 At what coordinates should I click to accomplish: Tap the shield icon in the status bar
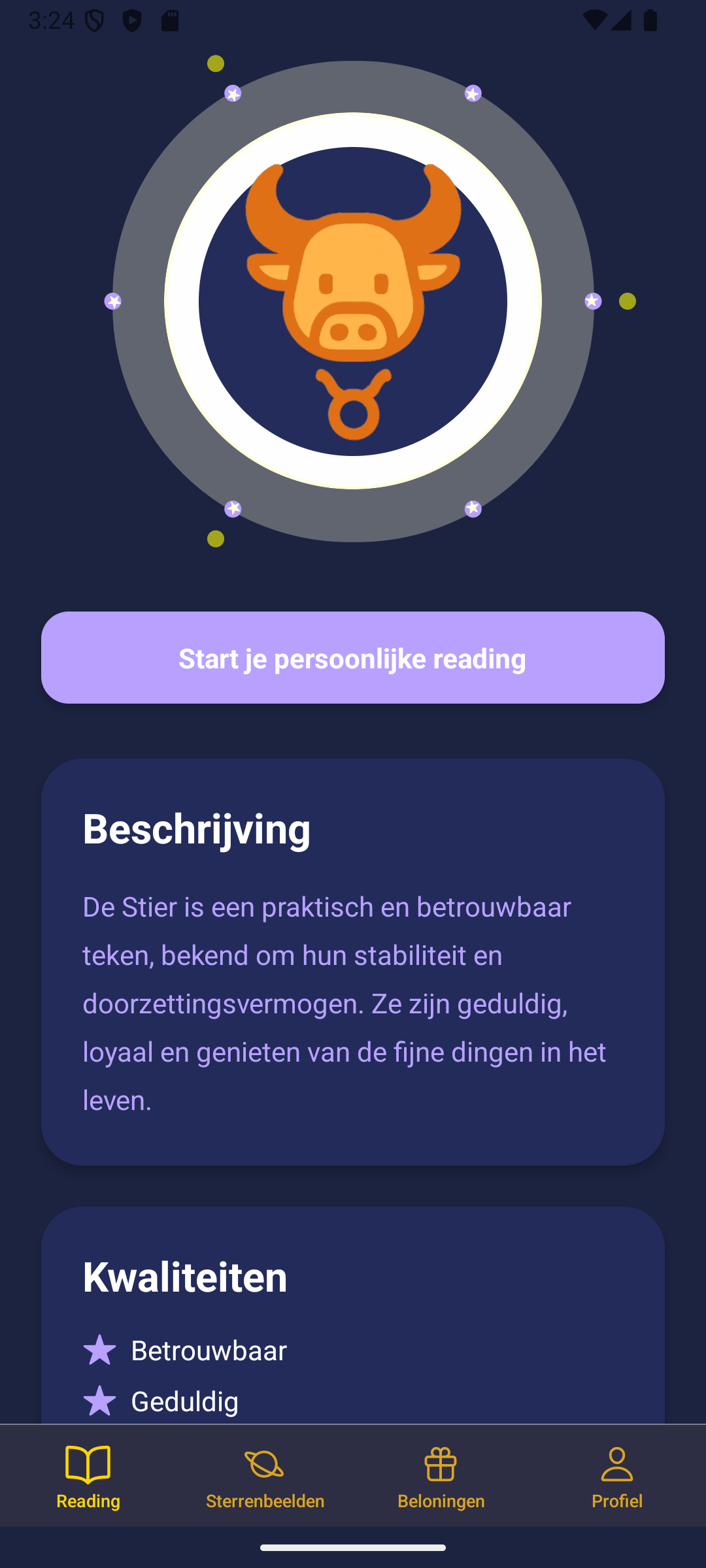(x=93, y=20)
